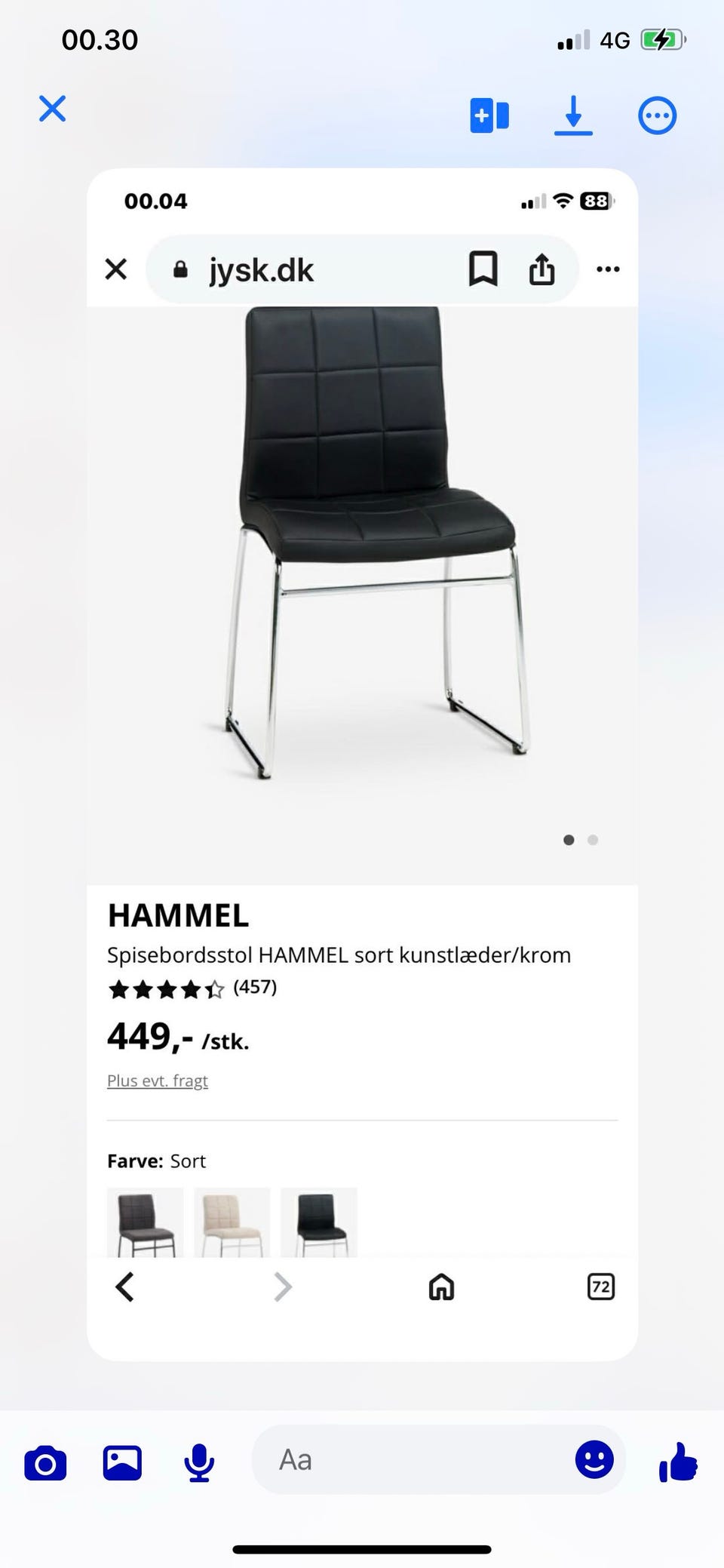Open the emoji picker
The image size is (724, 1568).
point(594,1459)
